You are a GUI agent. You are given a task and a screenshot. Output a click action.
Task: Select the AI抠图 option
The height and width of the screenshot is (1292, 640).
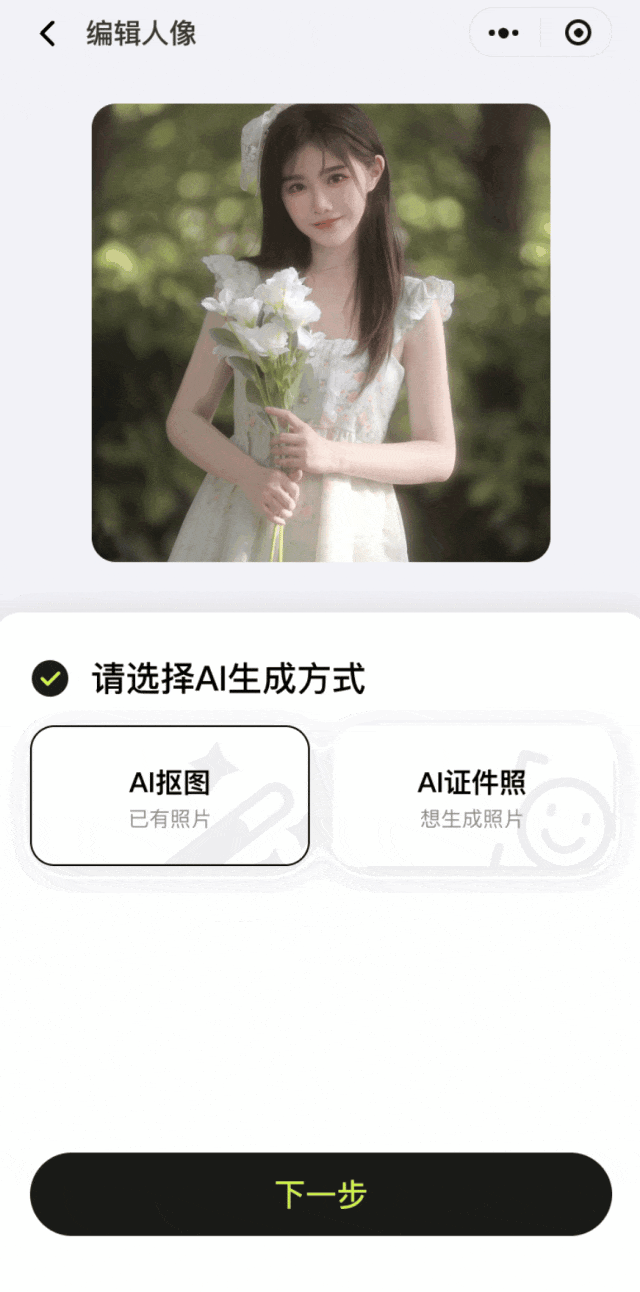pyautogui.click(x=170, y=796)
